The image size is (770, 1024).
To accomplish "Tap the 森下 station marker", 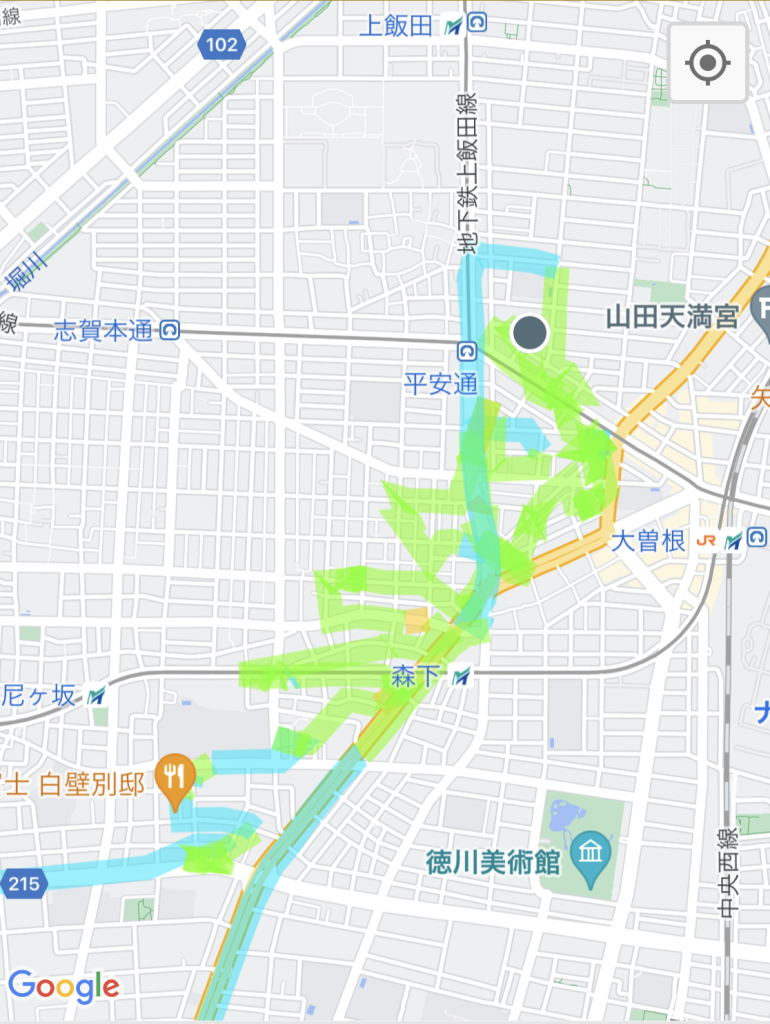I will coord(460,677).
